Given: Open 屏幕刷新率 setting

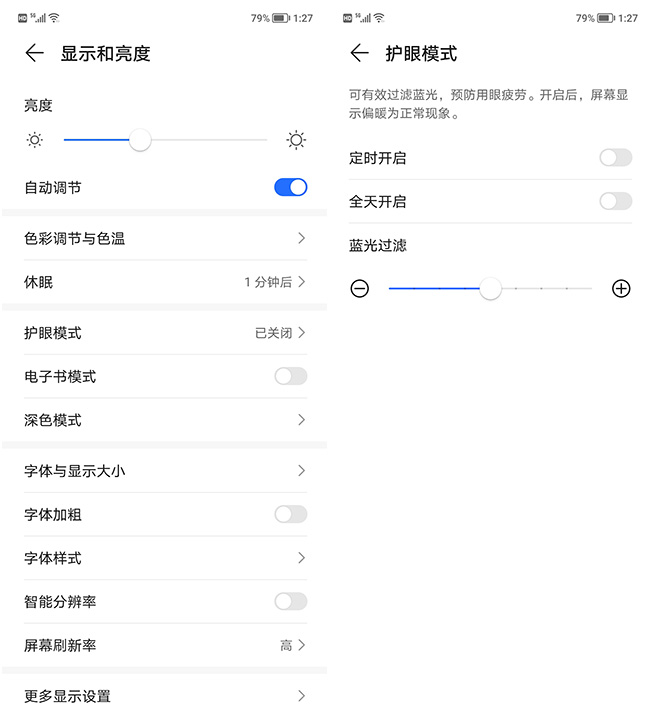Looking at the screenshot, I should (x=164, y=645).
